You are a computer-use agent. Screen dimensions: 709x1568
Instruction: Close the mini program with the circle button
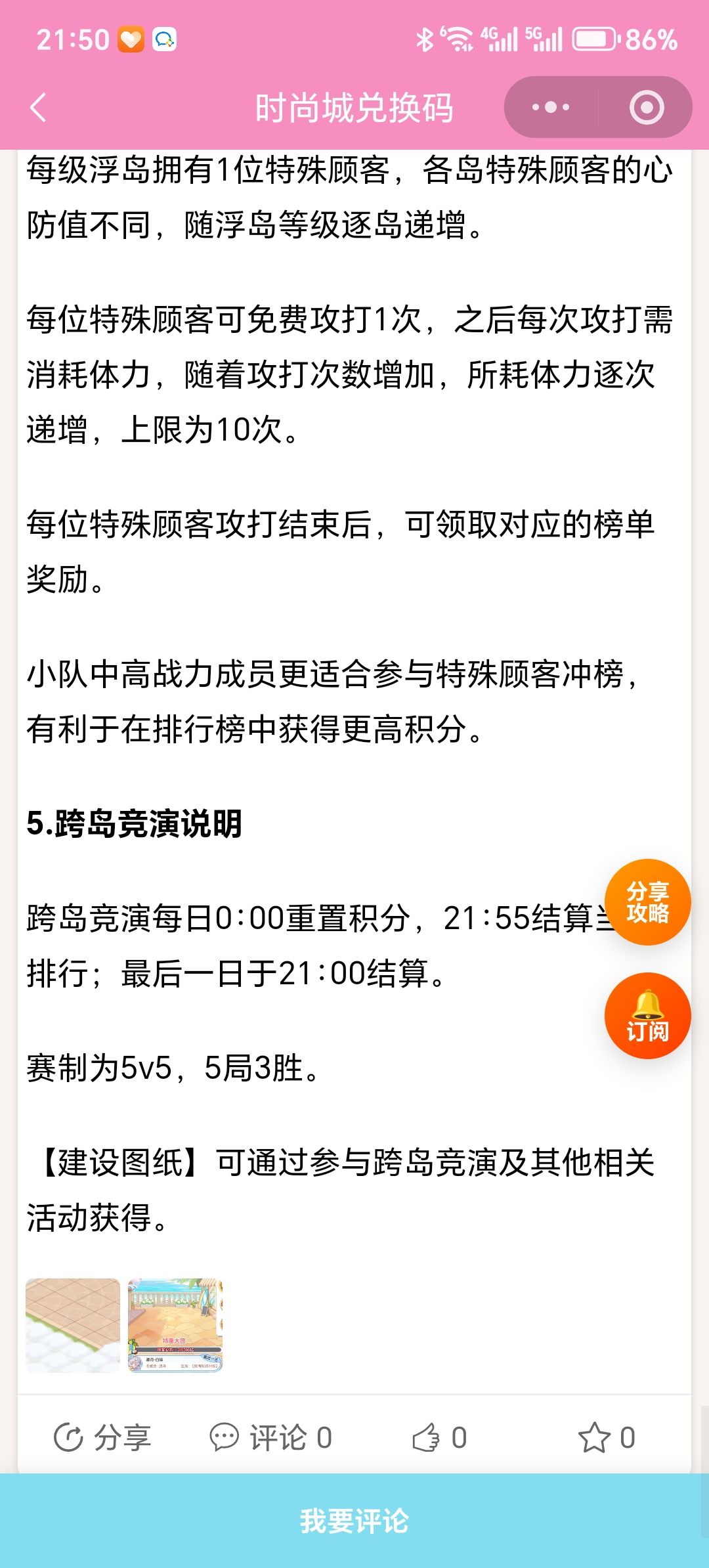coord(646,107)
